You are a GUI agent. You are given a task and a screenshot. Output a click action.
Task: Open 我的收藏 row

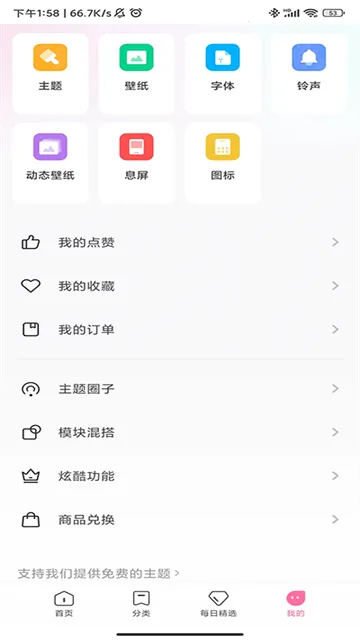coord(180,286)
